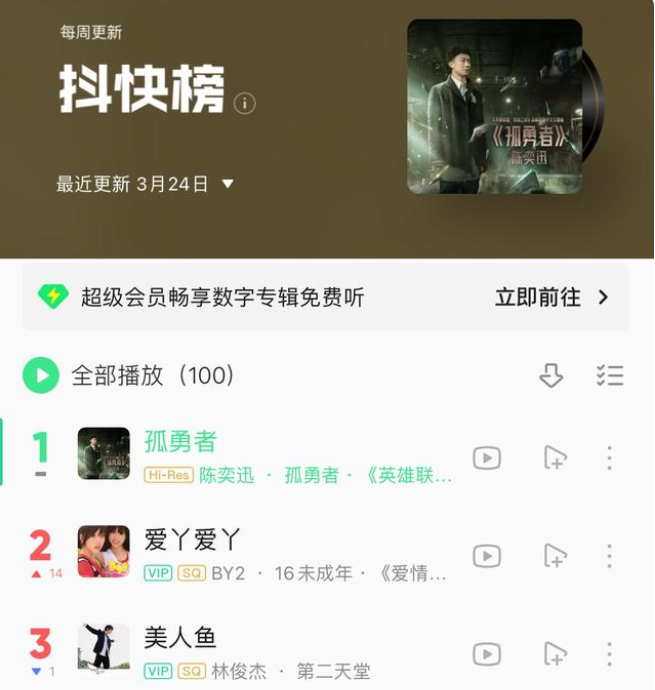This screenshot has height=690, width=655.
Task: Open multi-select list mode
Action: [609, 376]
